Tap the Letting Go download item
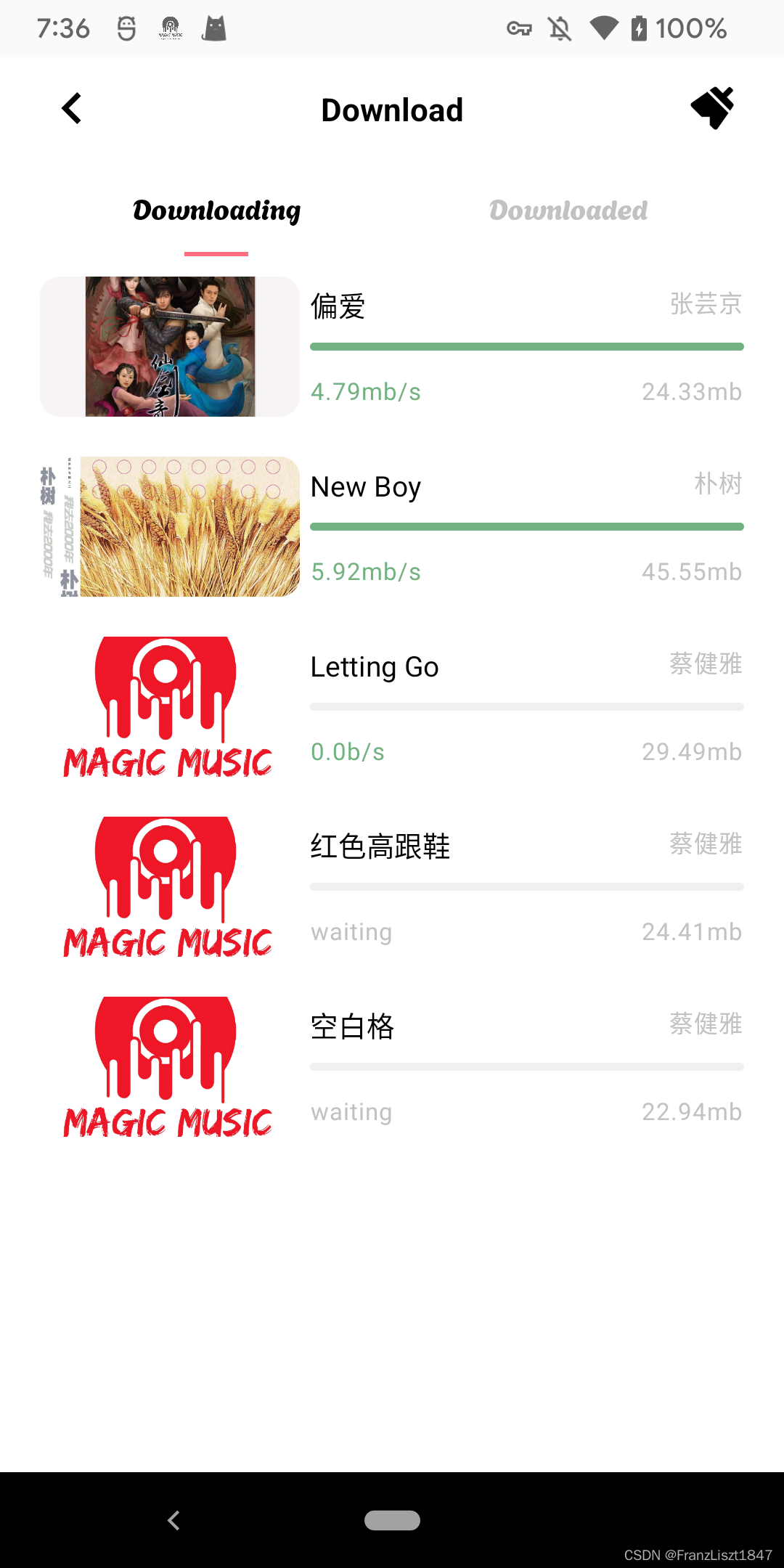The height and width of the screenshot is (1568, 784). 392,706
